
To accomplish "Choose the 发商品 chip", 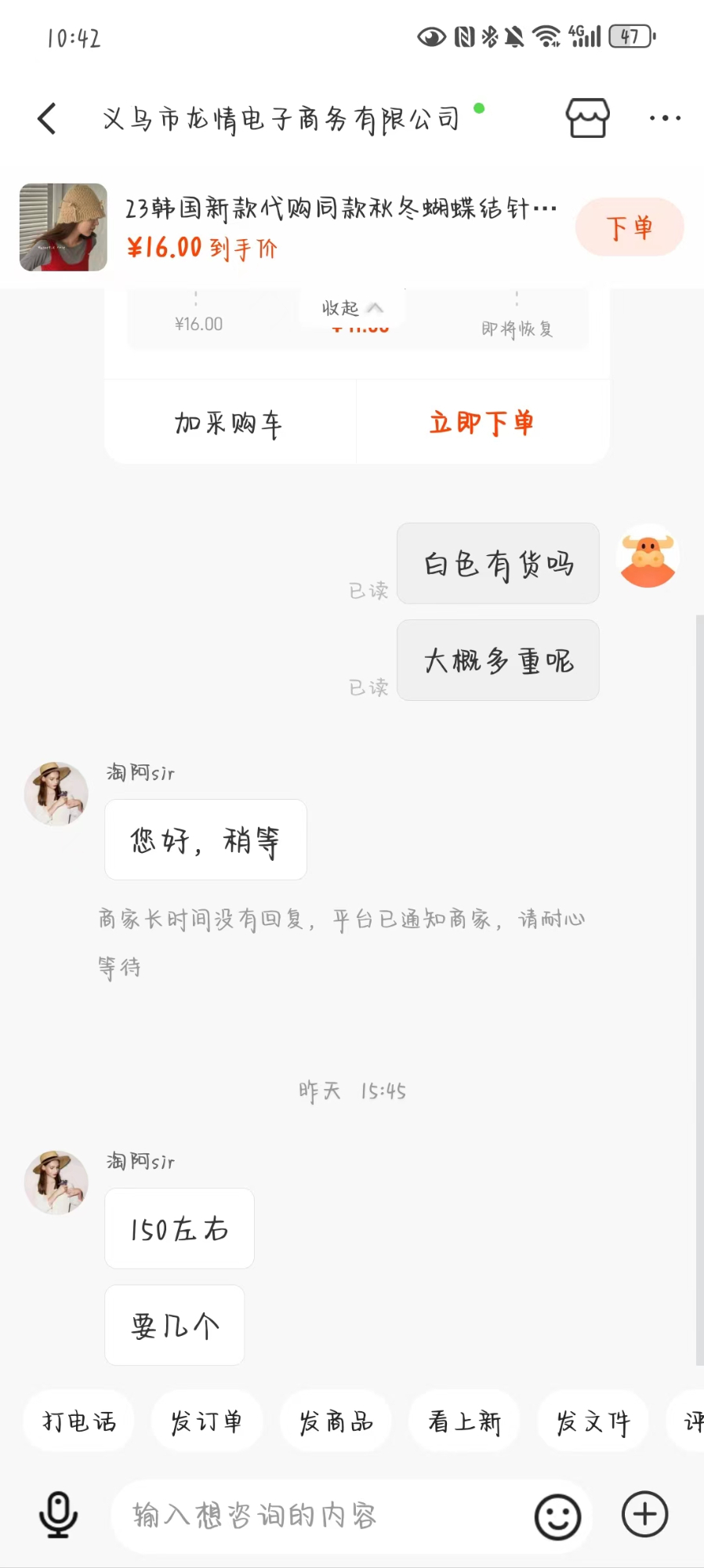I will [x=336, y=1421].
